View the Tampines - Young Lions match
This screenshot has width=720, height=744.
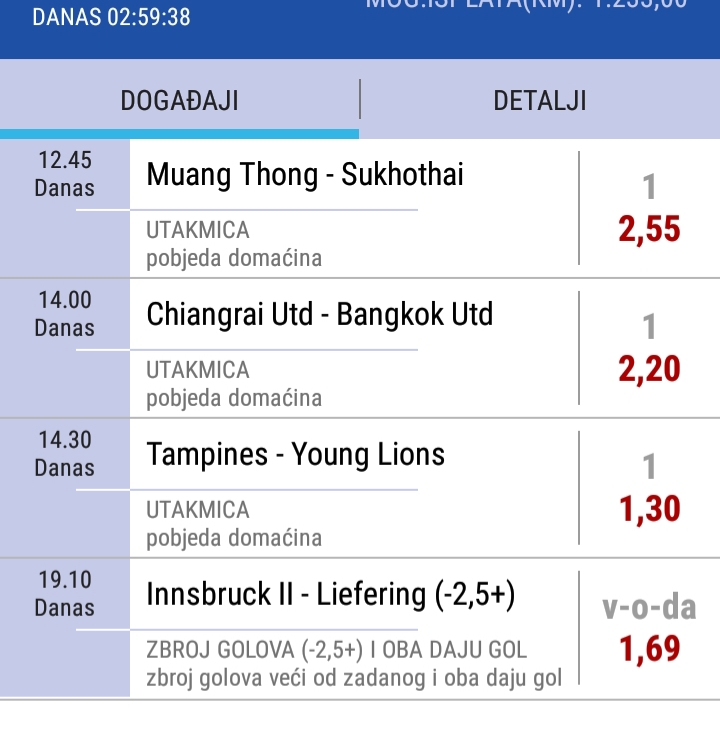(295, 456)
